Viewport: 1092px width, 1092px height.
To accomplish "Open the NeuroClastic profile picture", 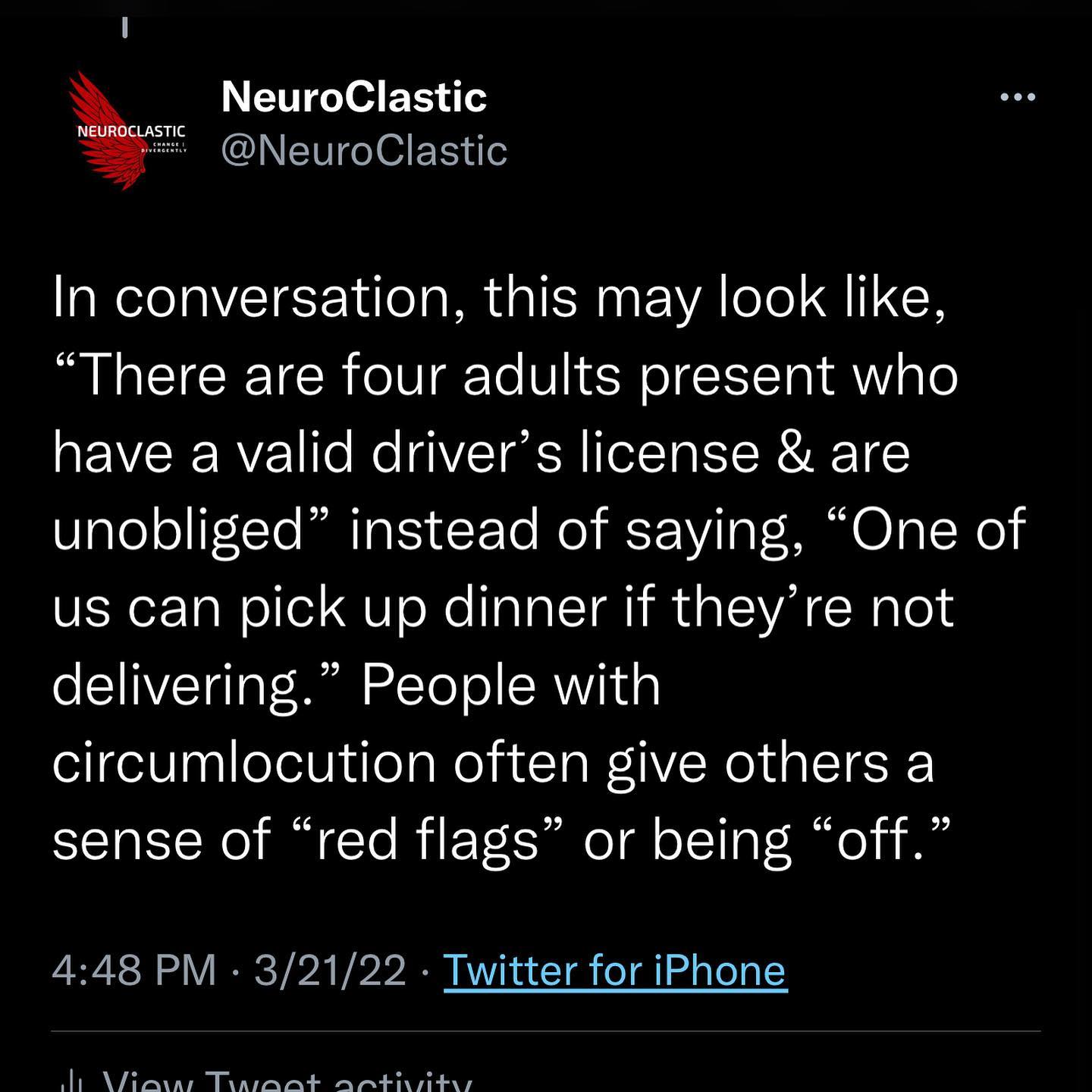I will tap(127, 131).
